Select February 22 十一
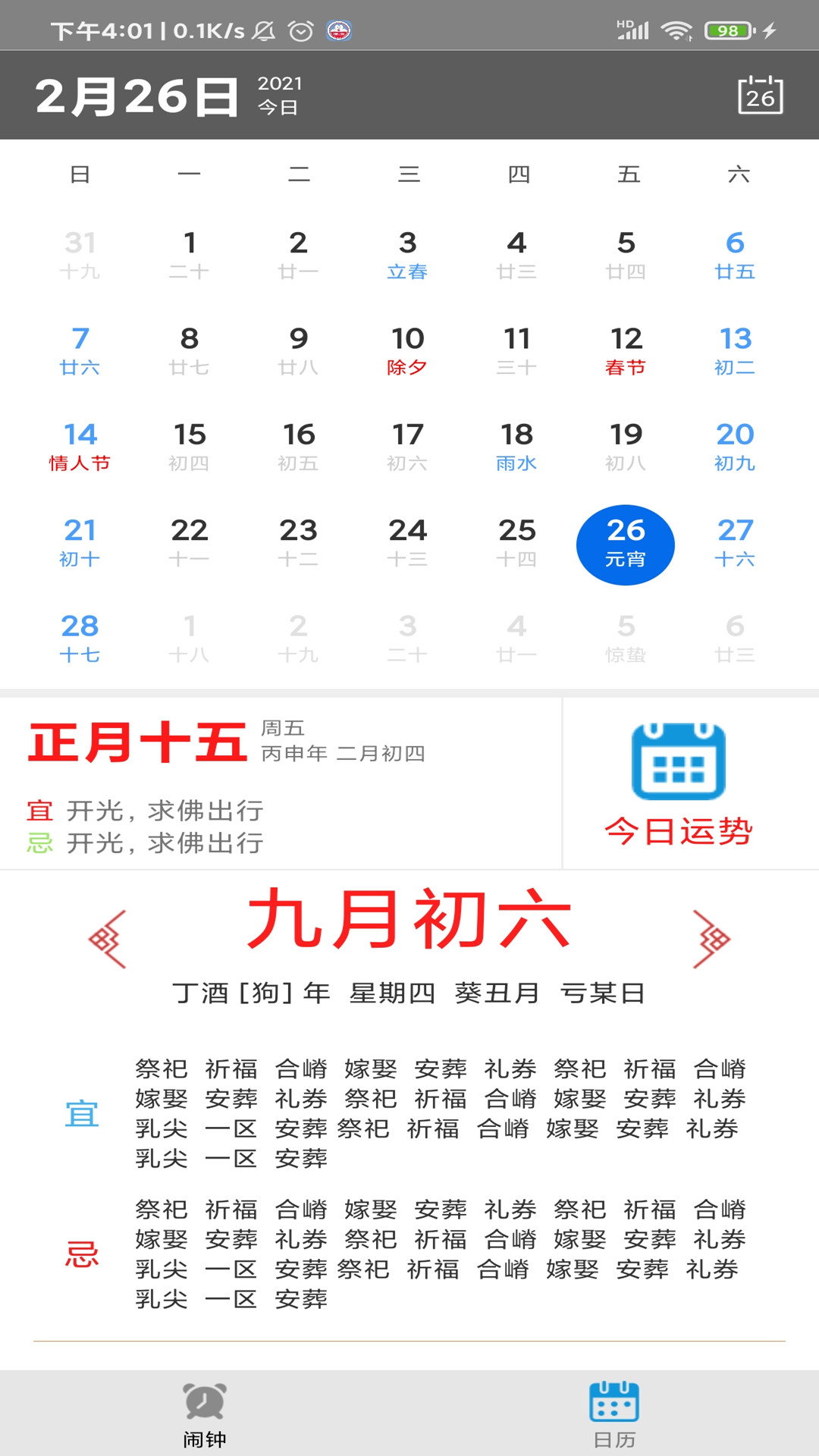This screenshot has width=819, height=1456. (189, 543)
